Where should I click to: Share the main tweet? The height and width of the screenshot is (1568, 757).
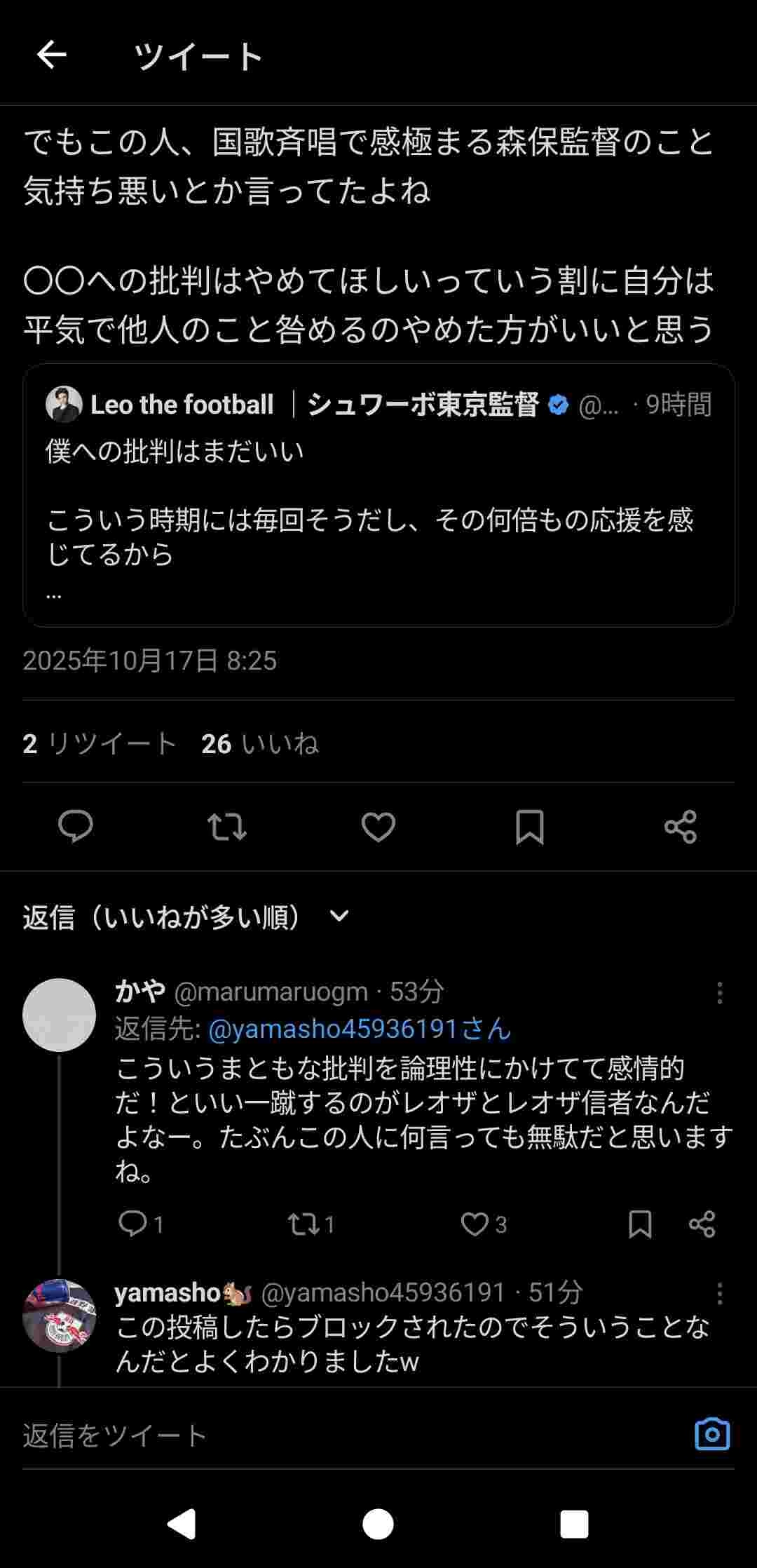[680, 827]
